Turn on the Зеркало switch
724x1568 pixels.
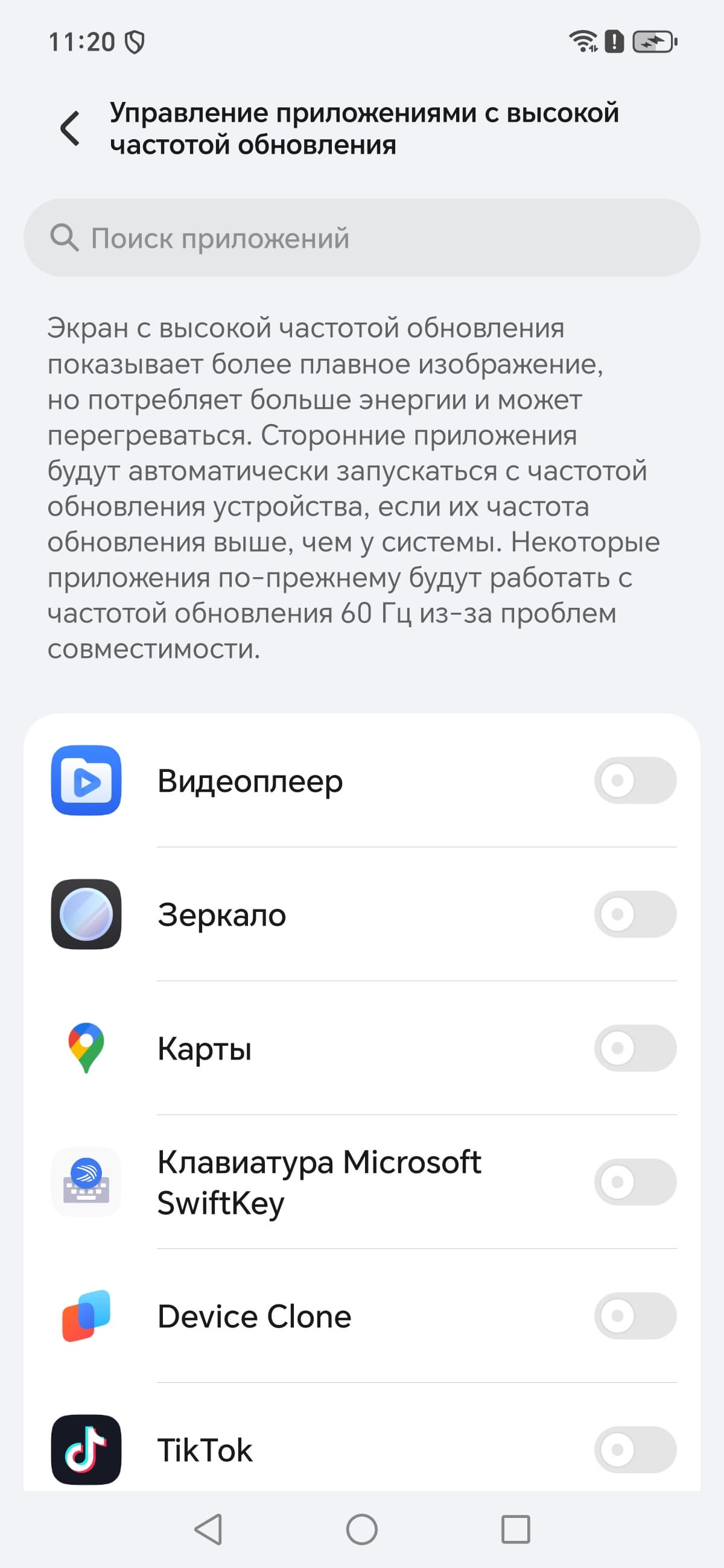coord(635,914)
